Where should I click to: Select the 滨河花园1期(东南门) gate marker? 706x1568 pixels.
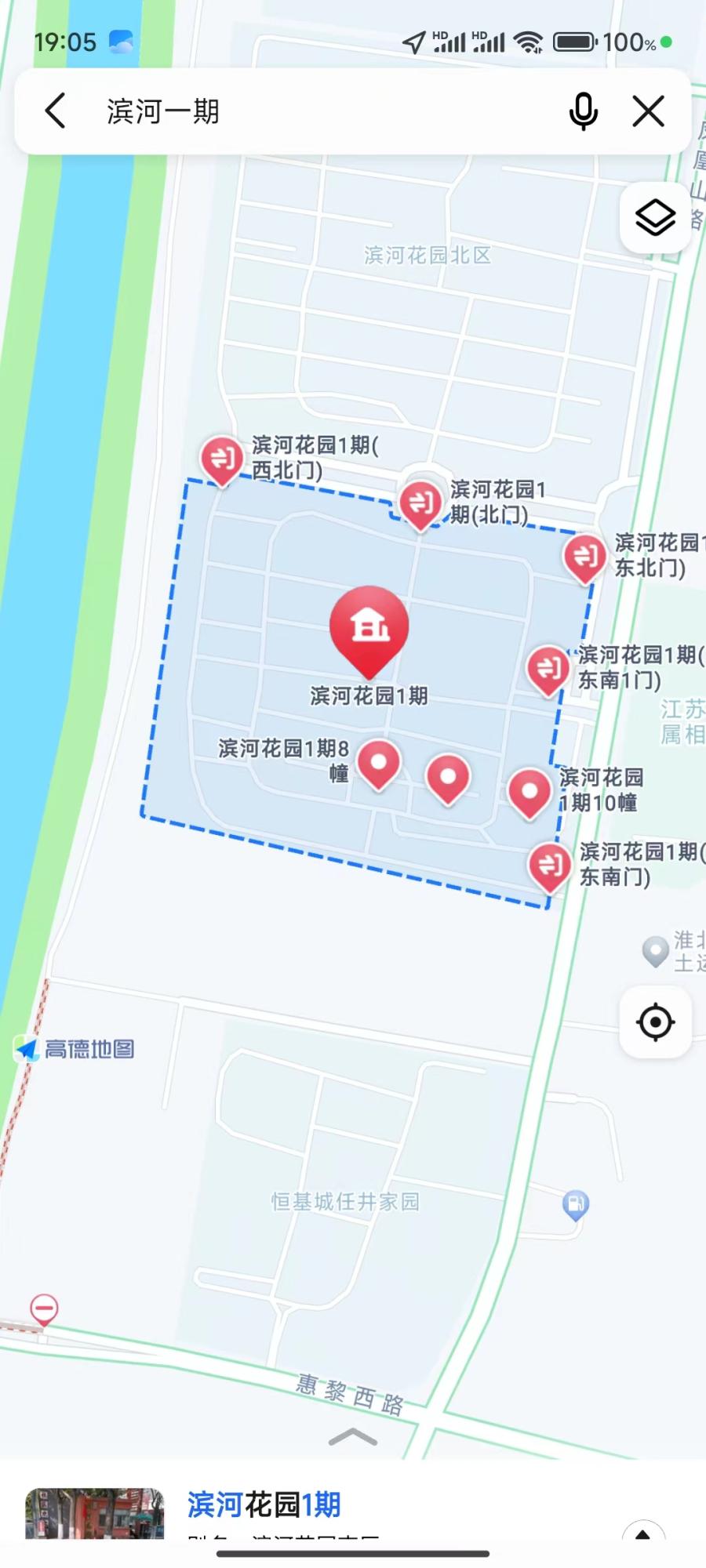click(550, 866)
